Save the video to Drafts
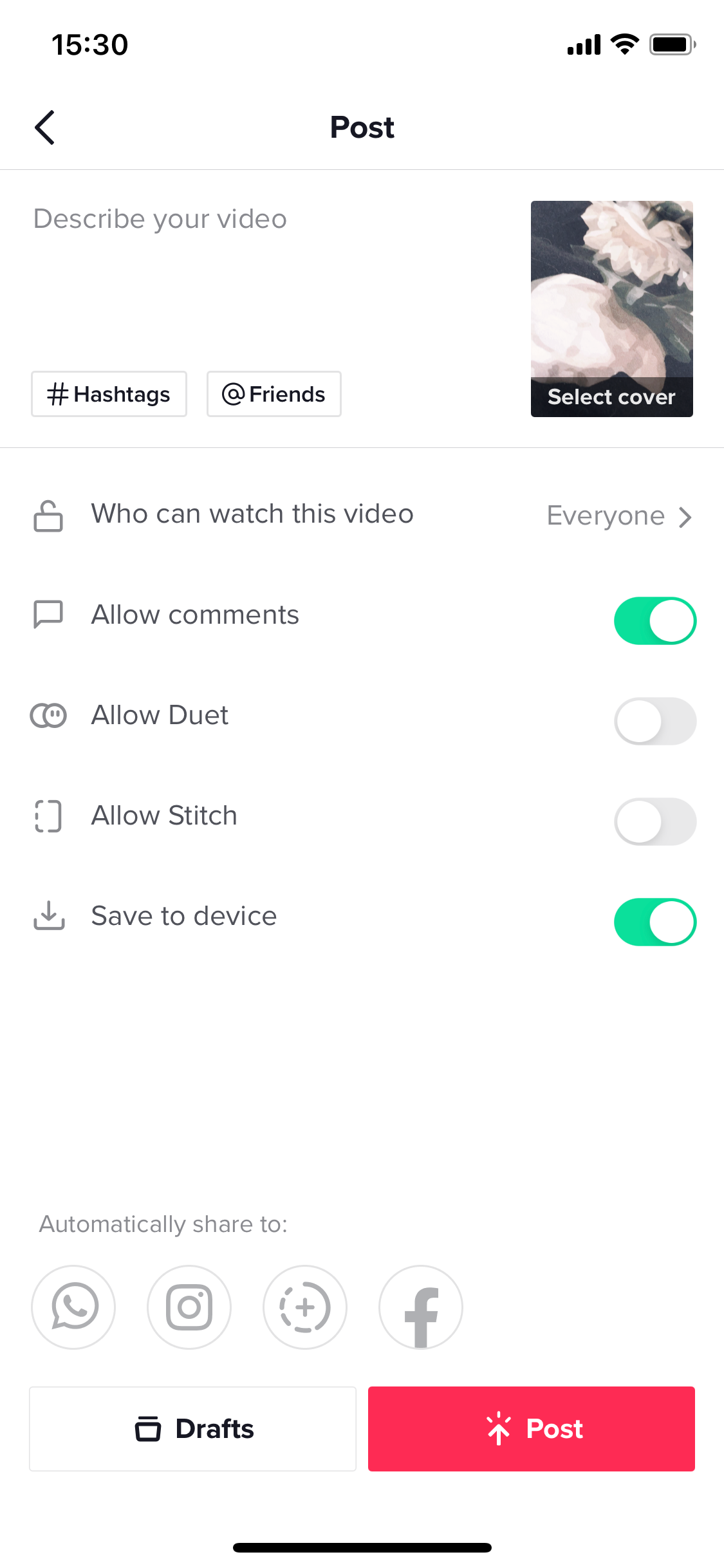 [192, 1429]
